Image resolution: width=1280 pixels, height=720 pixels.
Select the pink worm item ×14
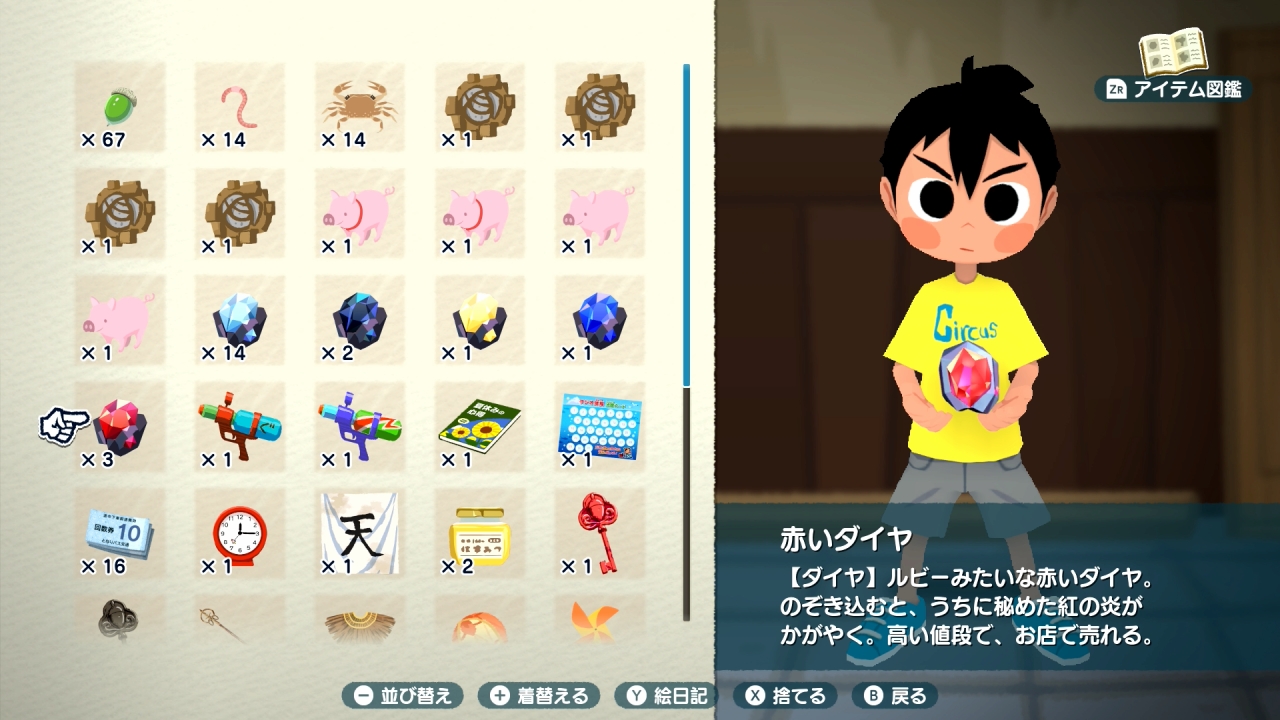tap(240, 107)
